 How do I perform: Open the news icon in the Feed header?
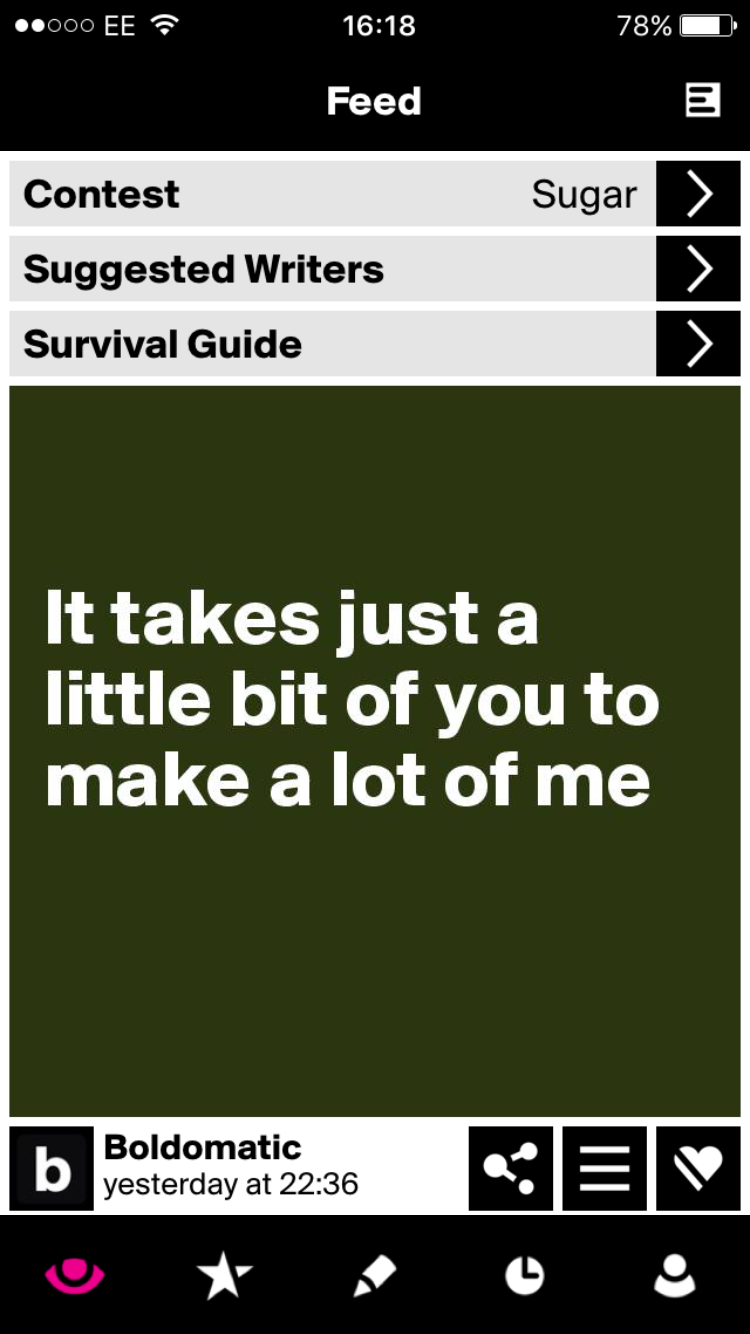702,100
